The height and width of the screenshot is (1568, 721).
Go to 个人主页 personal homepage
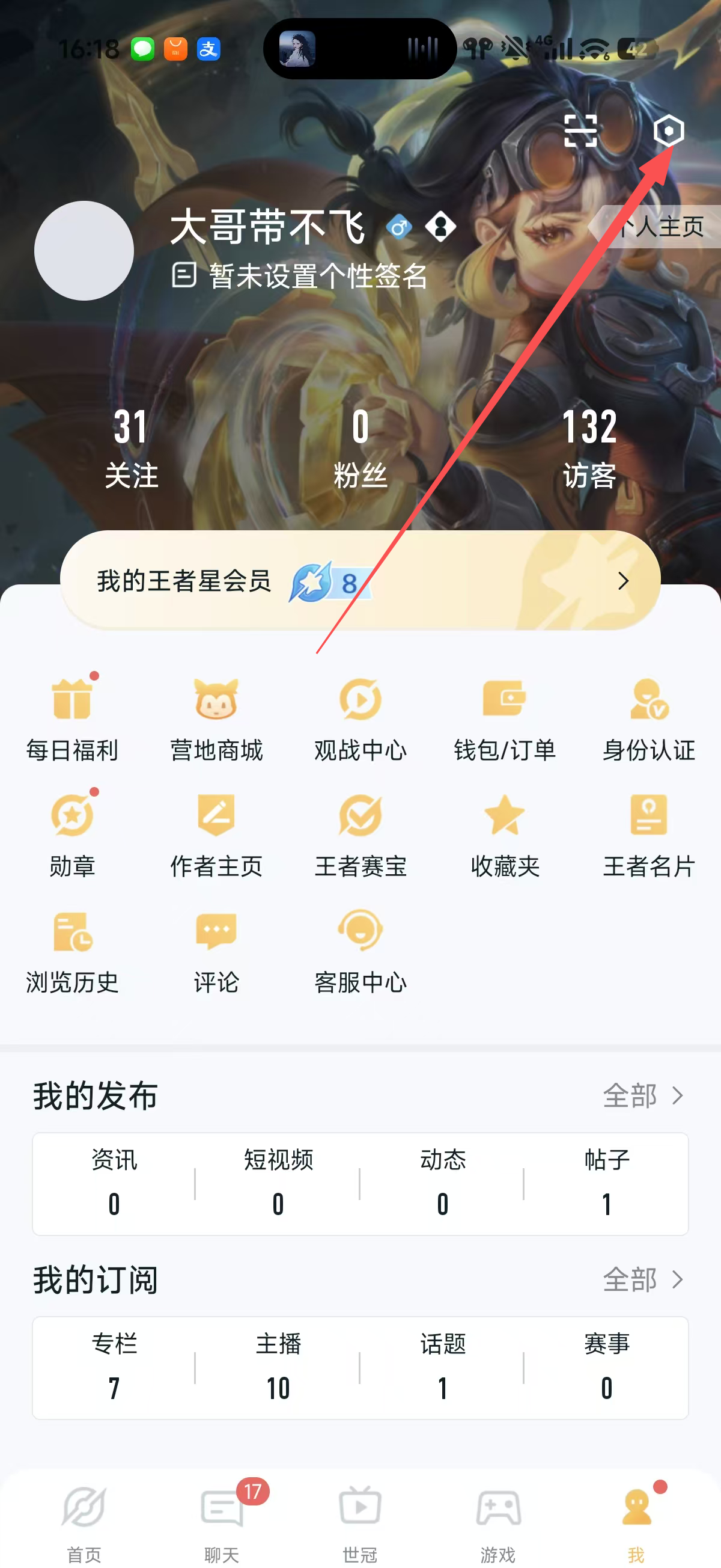[x=656, y=227]
